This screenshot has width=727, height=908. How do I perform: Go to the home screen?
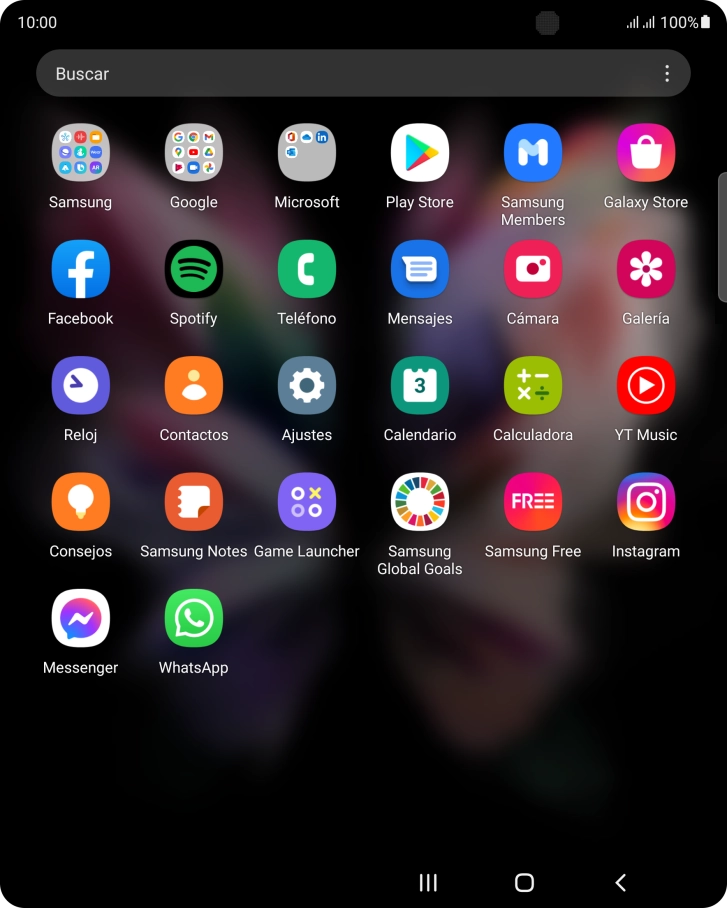coord(524,882)
